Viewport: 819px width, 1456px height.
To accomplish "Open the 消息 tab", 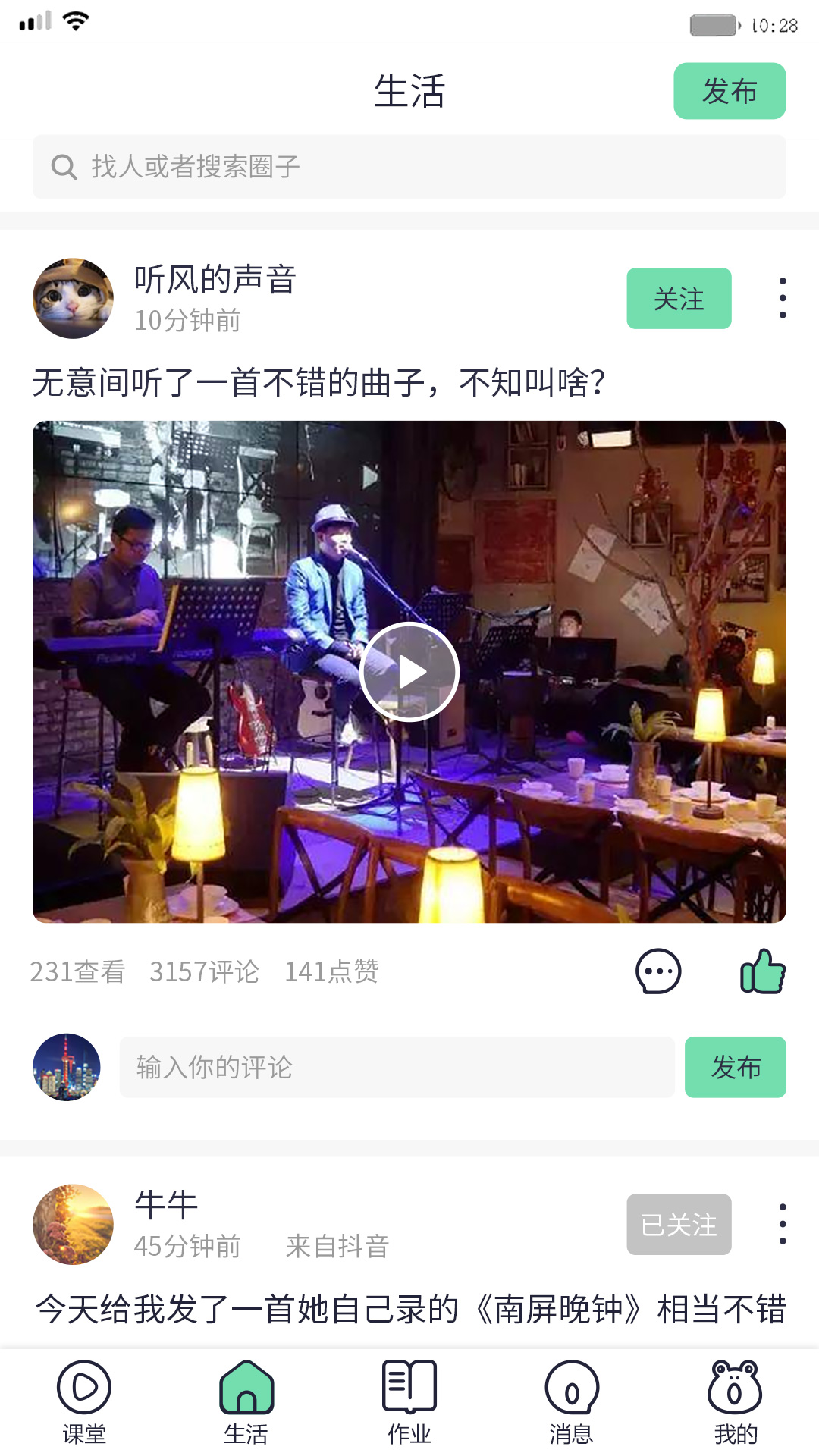I will click(x=572, y=1401).
